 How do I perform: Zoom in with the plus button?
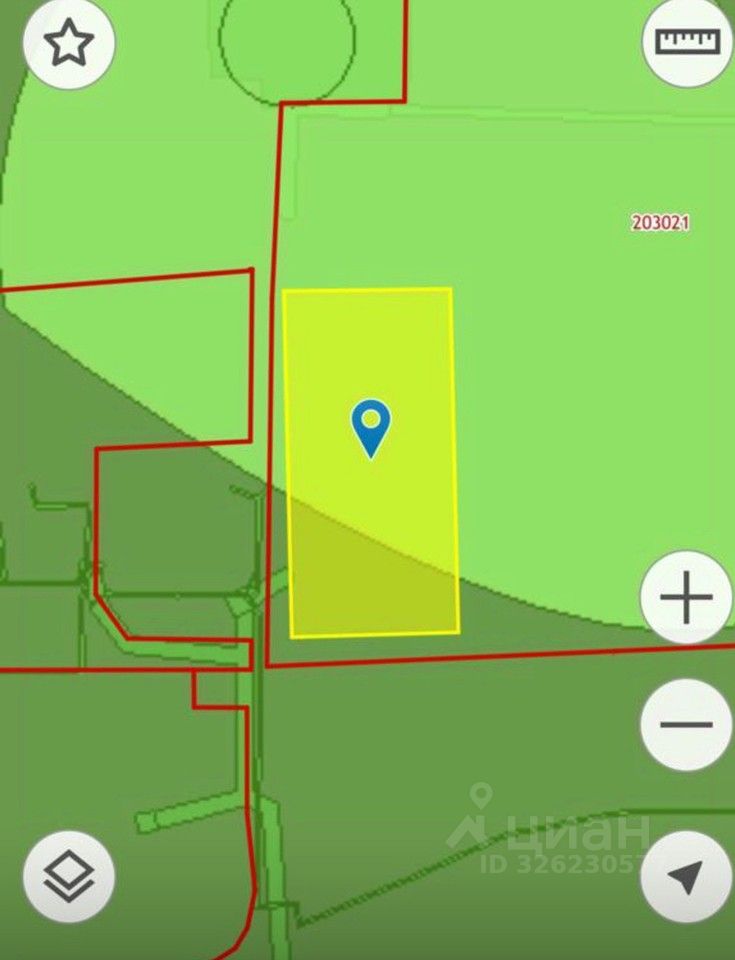coord(687,598)
